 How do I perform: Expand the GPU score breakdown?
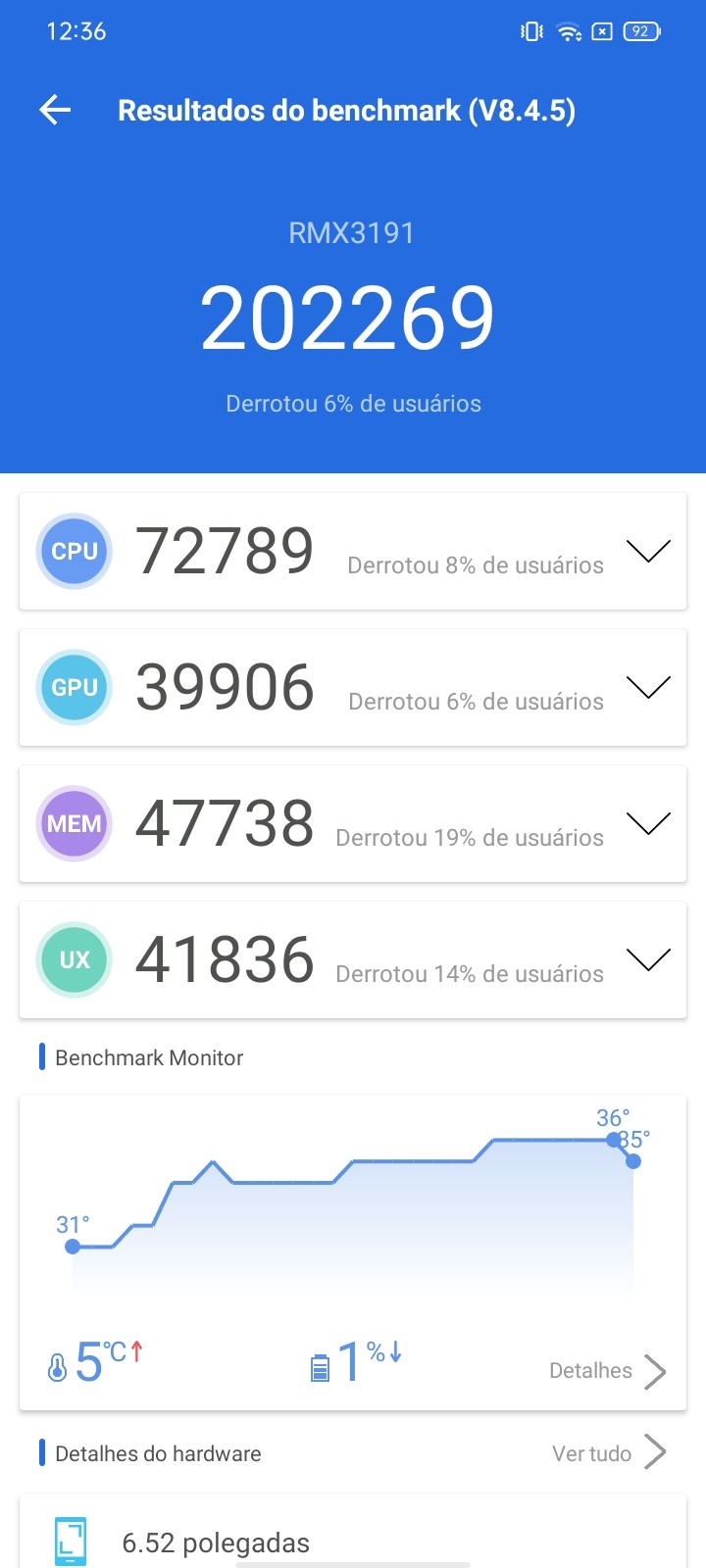(648, 687)
